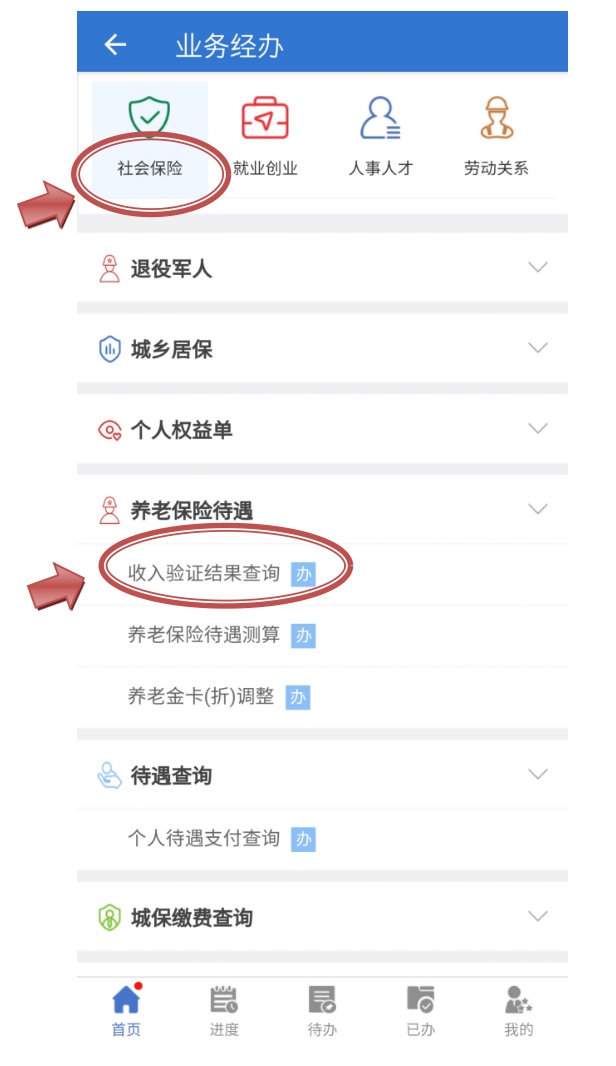The width and height of the screenshot is (616, 1066).
Task: Expand the 退役军人 section
Action: coord(322,269)
